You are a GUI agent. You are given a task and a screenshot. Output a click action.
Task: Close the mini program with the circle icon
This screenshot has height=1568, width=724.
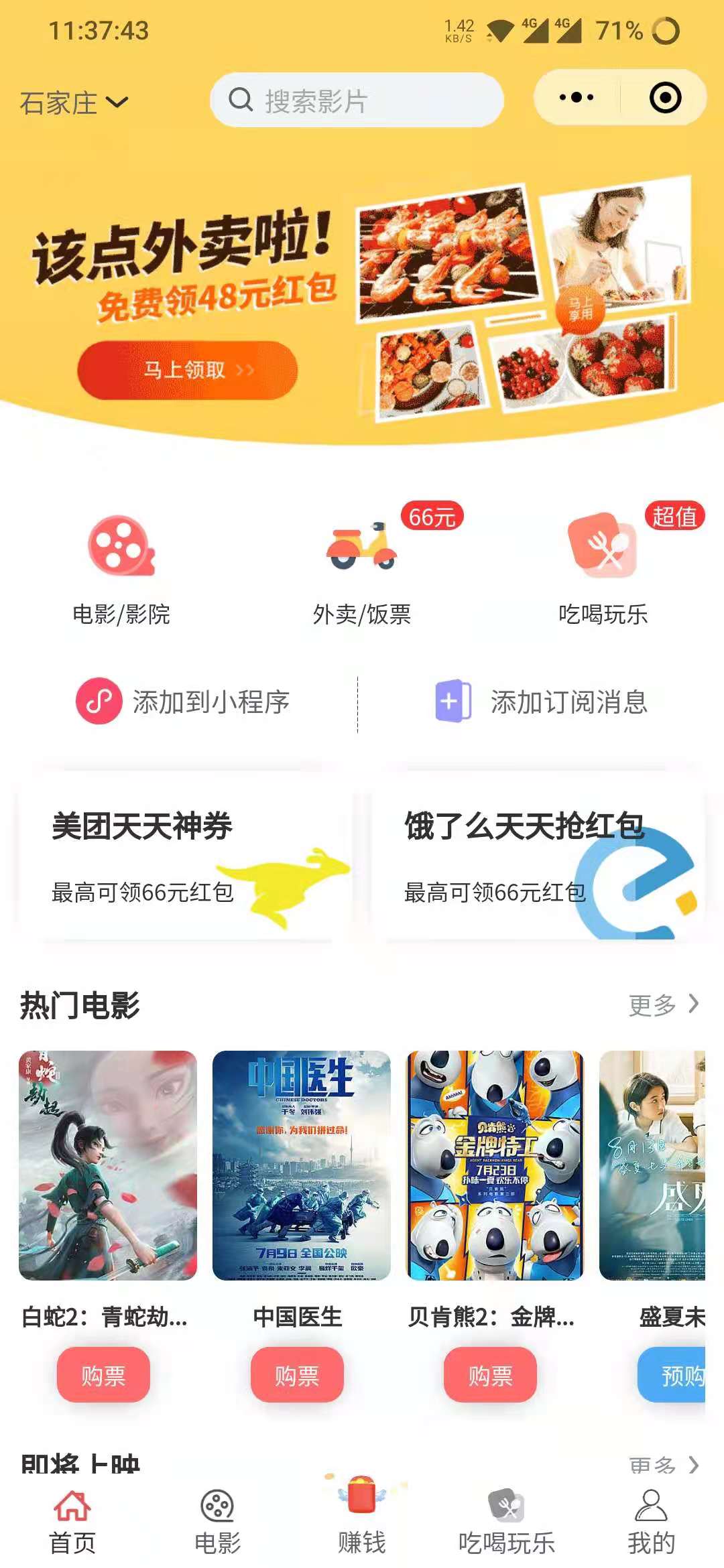tap(665, 98)
